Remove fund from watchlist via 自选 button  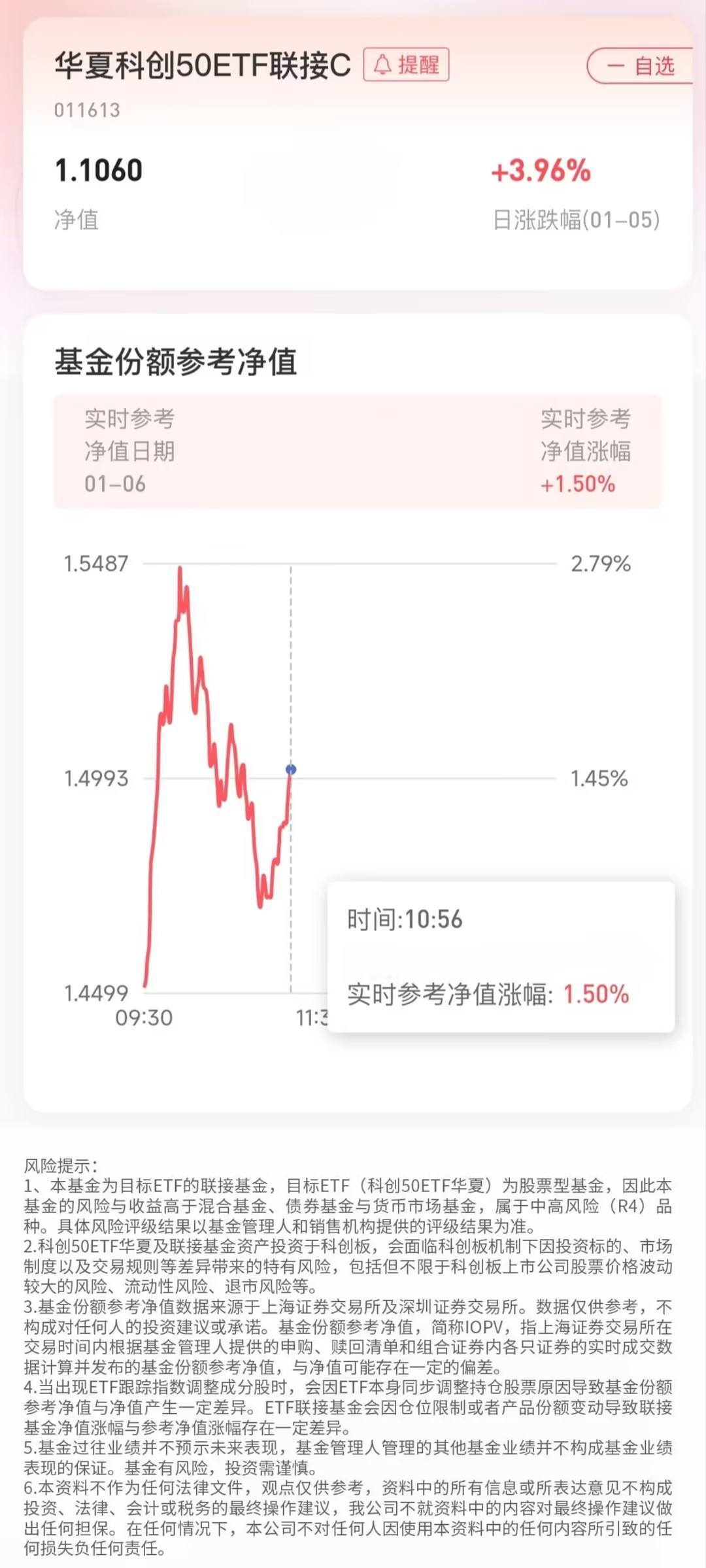640,65
